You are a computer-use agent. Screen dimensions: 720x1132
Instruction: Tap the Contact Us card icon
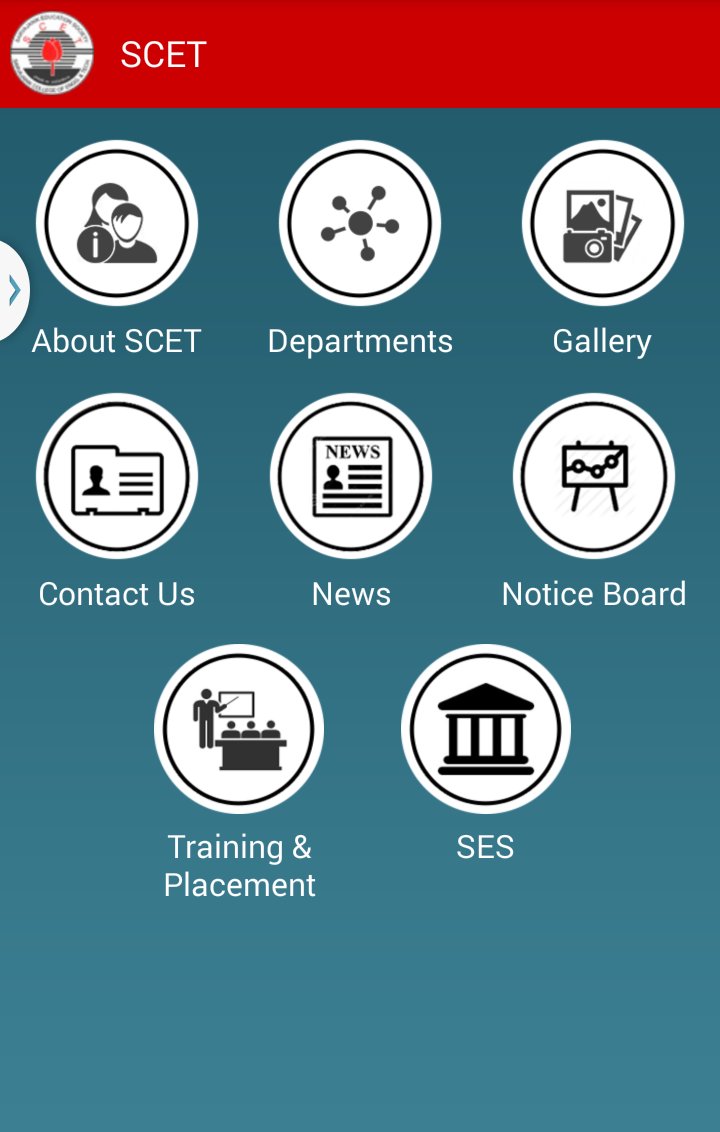coord(117,477)
